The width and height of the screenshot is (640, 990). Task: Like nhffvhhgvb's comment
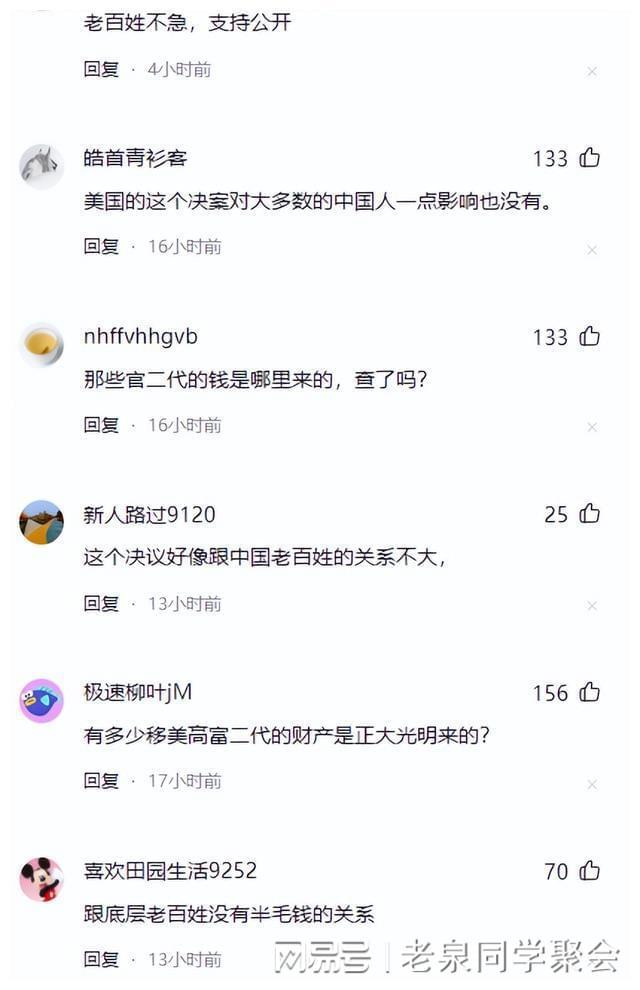(x=590, y=336)
